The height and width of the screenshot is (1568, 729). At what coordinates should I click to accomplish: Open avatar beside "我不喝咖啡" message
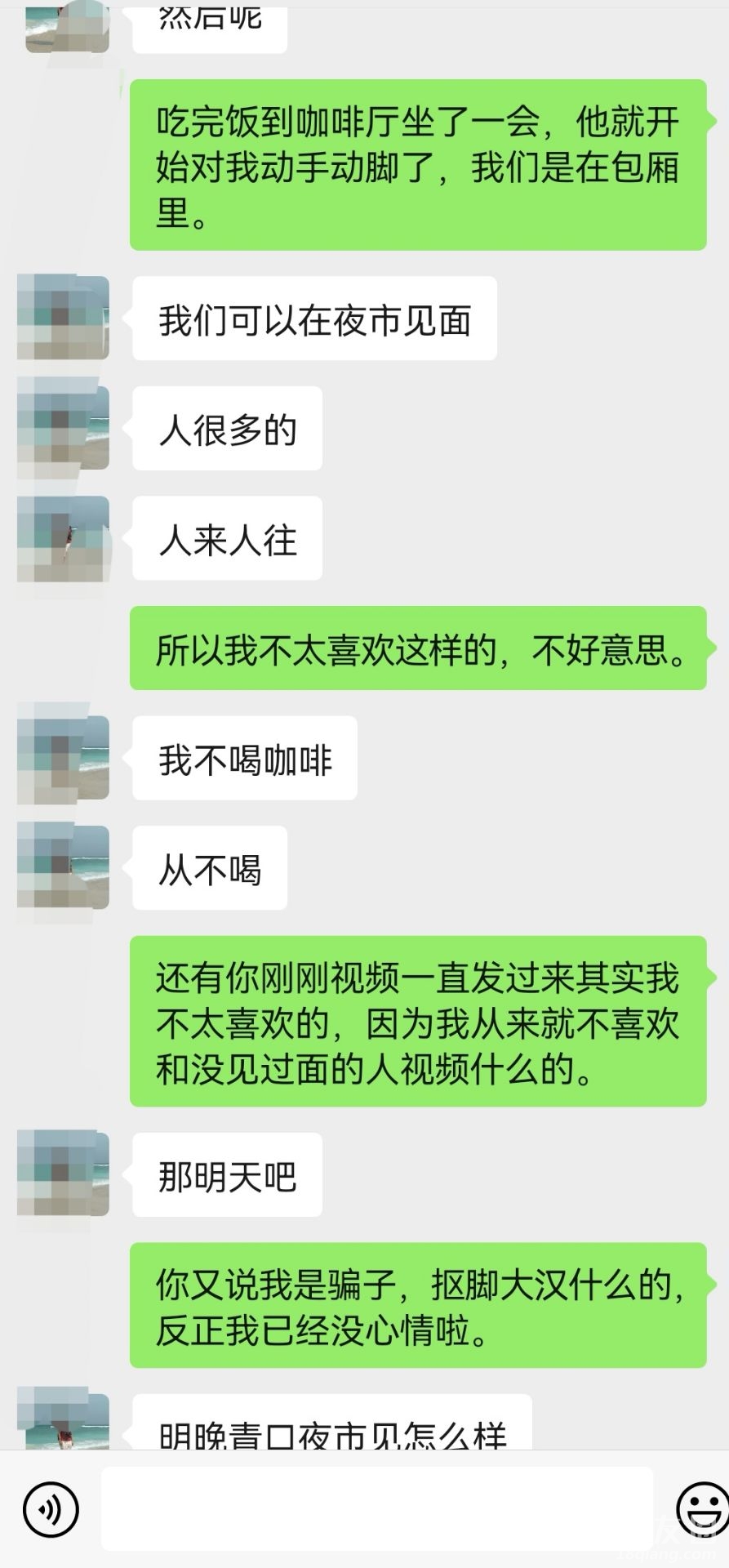tap(63, 758)
